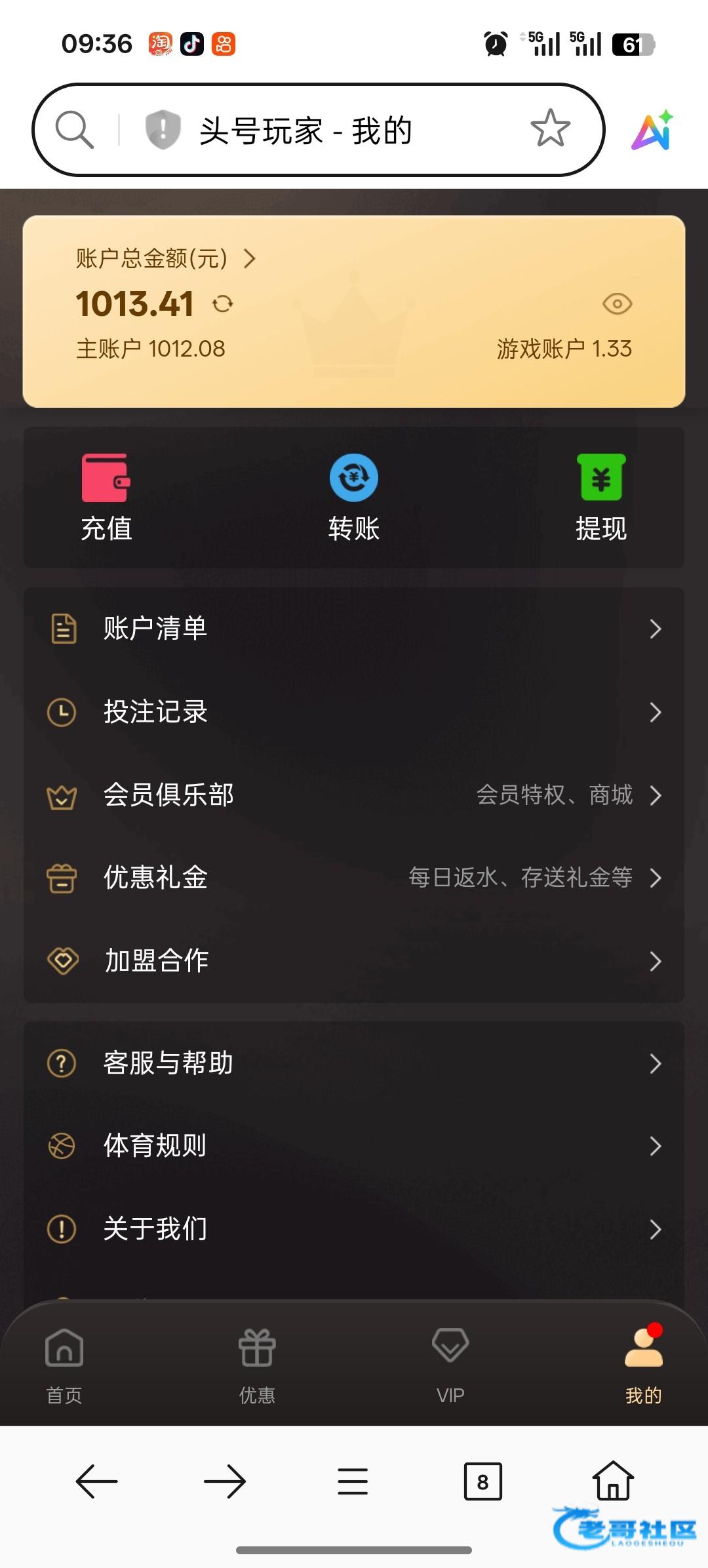View 投注记录

tap(354, 712)
